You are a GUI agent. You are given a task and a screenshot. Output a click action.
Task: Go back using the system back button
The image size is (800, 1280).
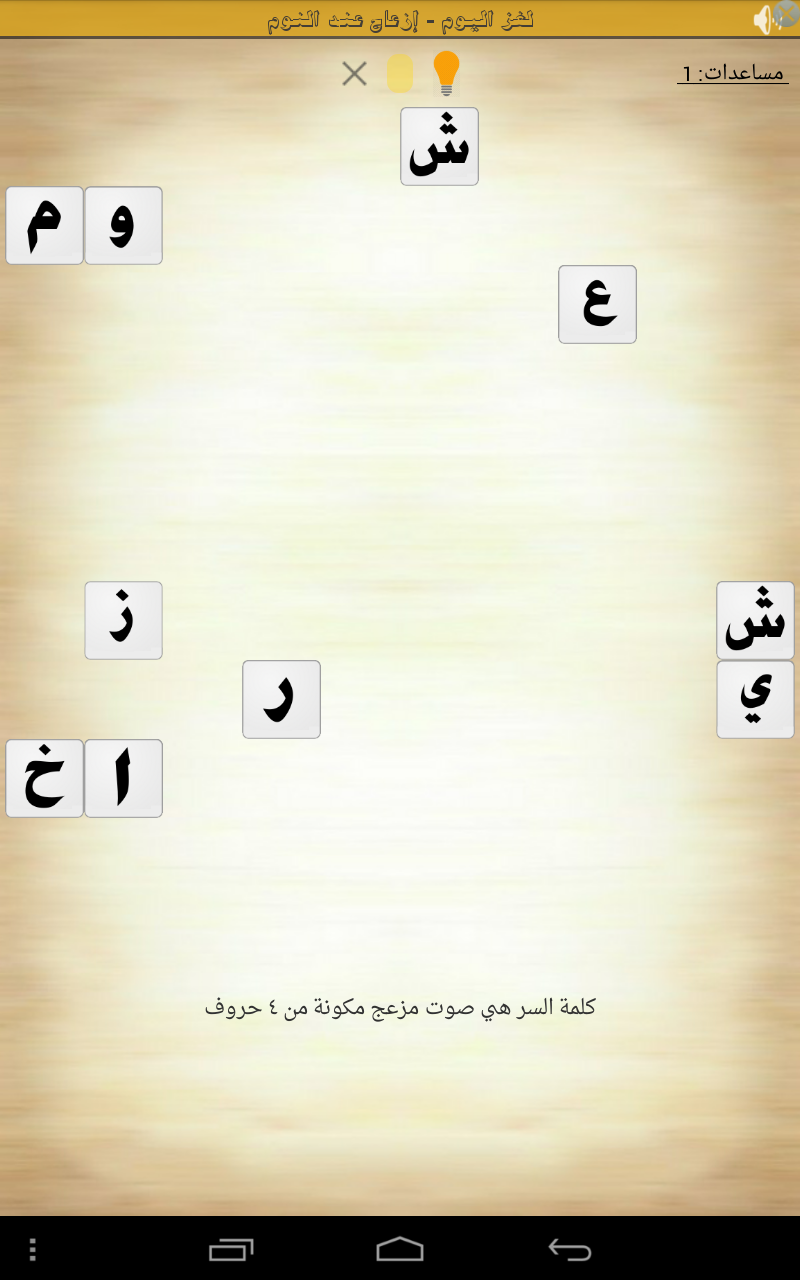(570, 1249)
